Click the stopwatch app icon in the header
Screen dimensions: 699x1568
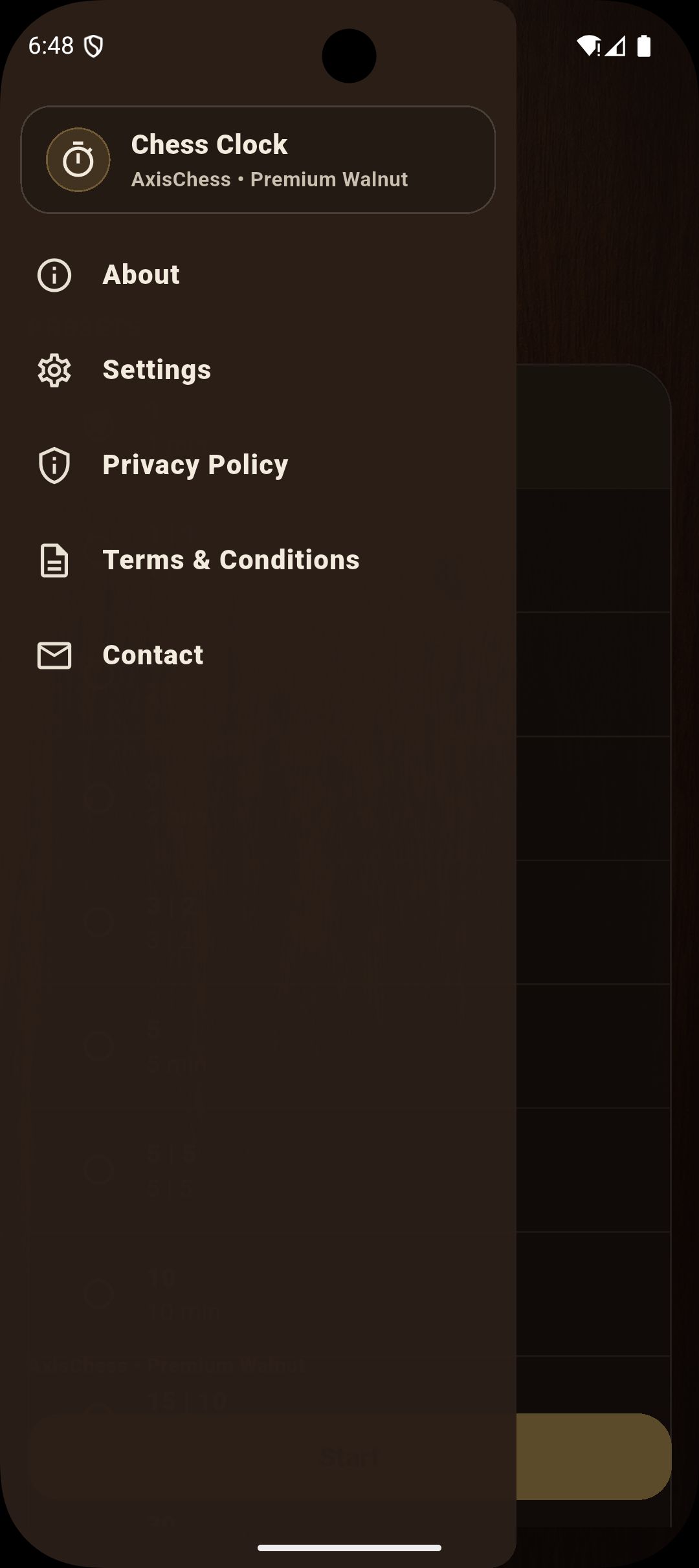point(79,160)
